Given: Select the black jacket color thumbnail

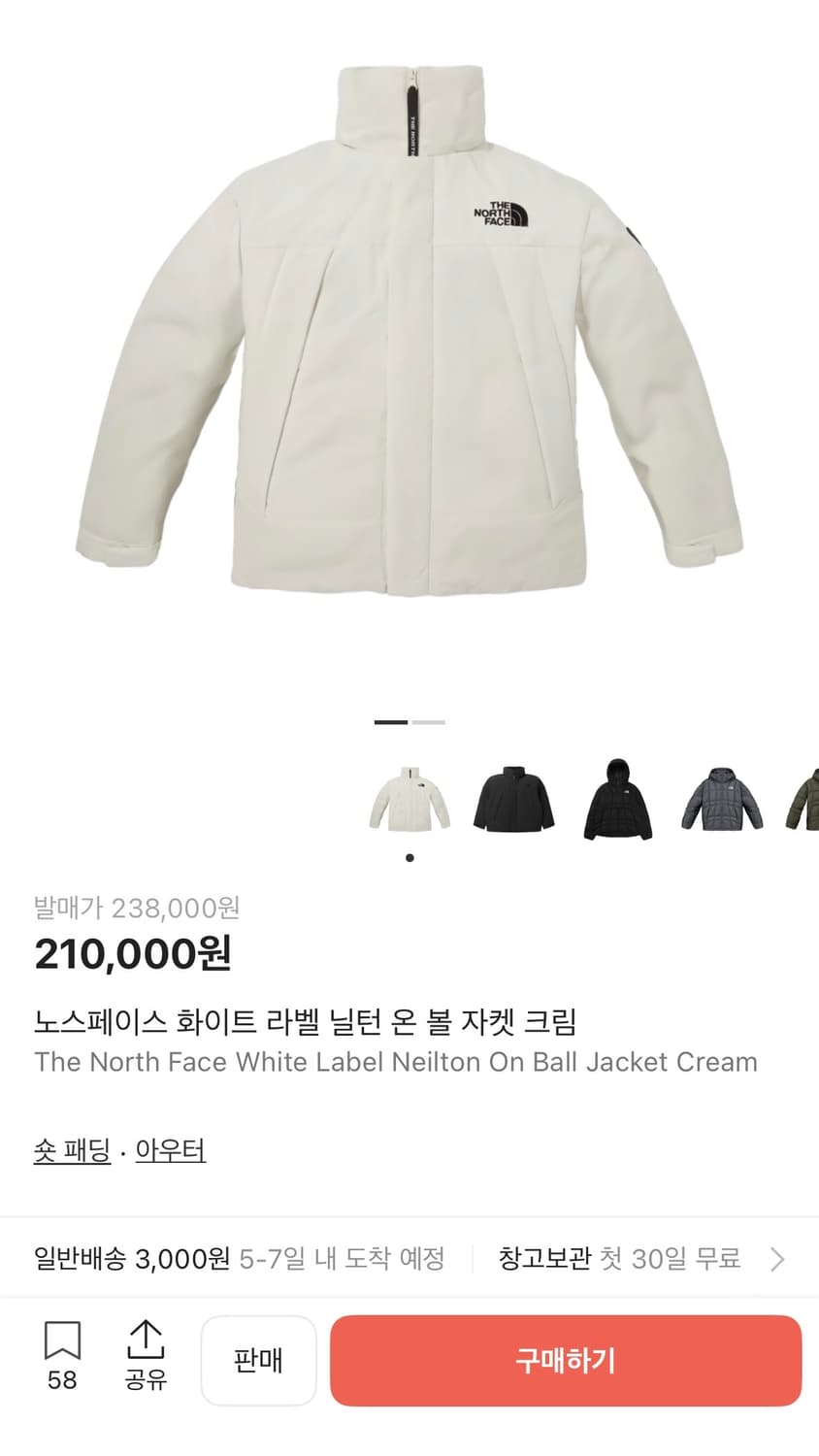Looking at the screenshot, I should click(513, 798).
